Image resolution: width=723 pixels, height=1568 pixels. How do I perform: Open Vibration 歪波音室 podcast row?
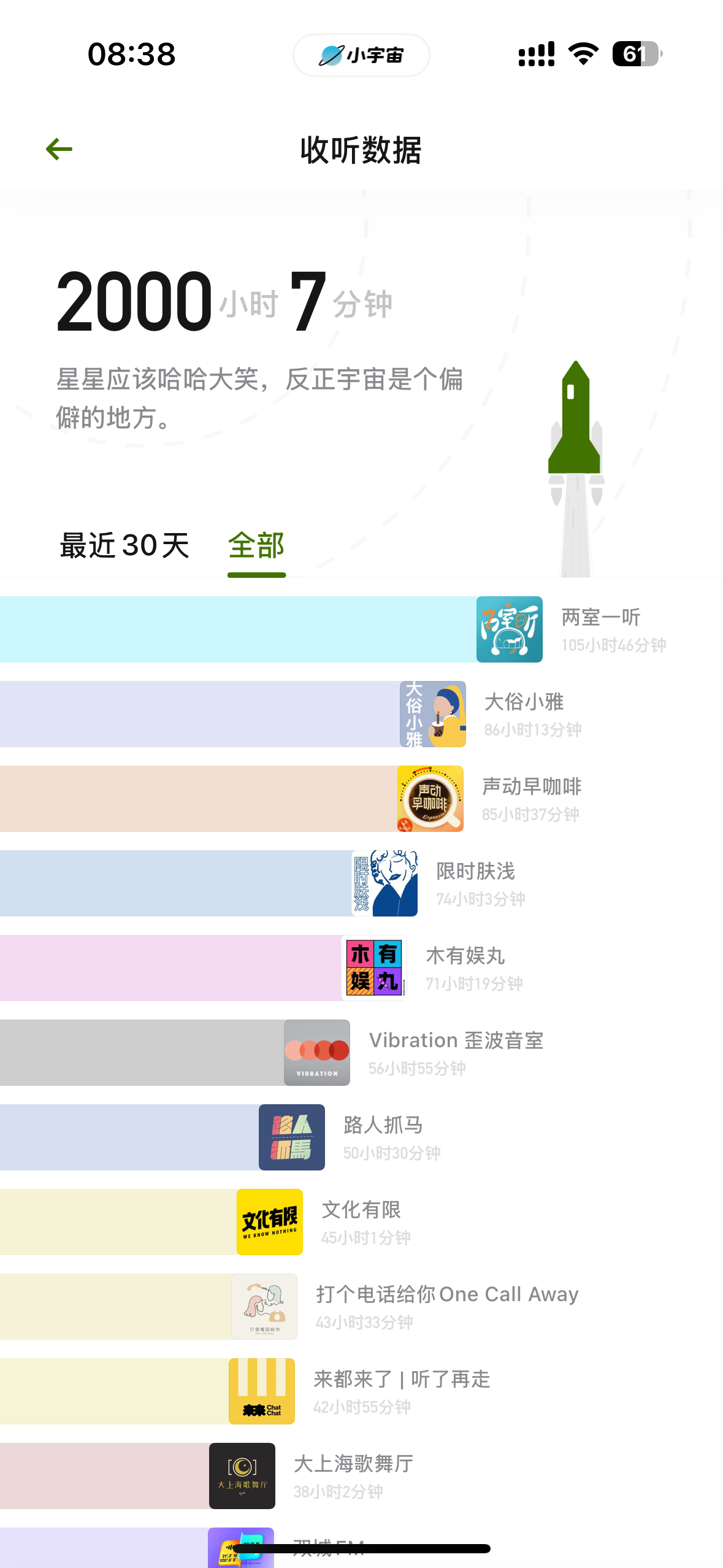pyautogui.click(x=361, y=1053)
